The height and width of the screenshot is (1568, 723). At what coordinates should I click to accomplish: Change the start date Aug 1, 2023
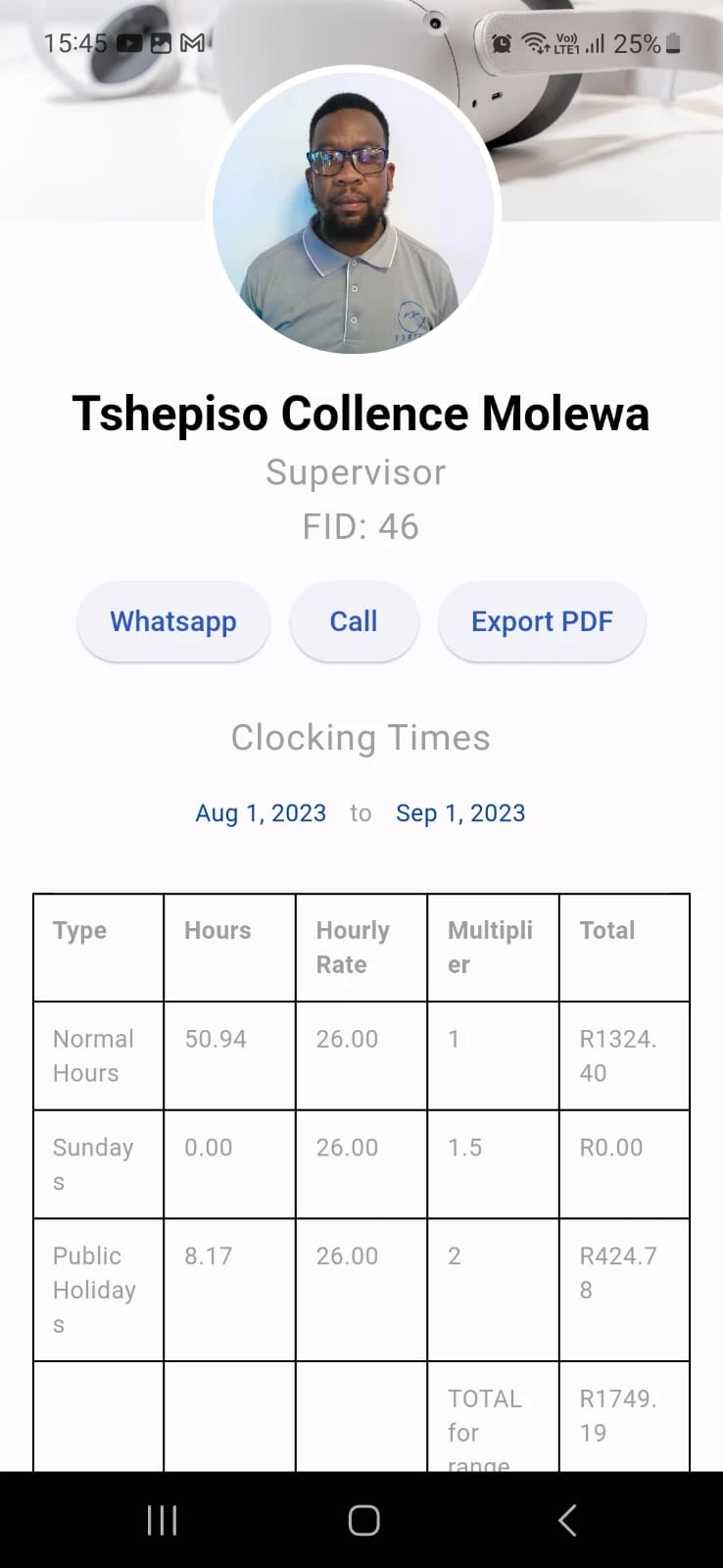click(x=261, y=813)
